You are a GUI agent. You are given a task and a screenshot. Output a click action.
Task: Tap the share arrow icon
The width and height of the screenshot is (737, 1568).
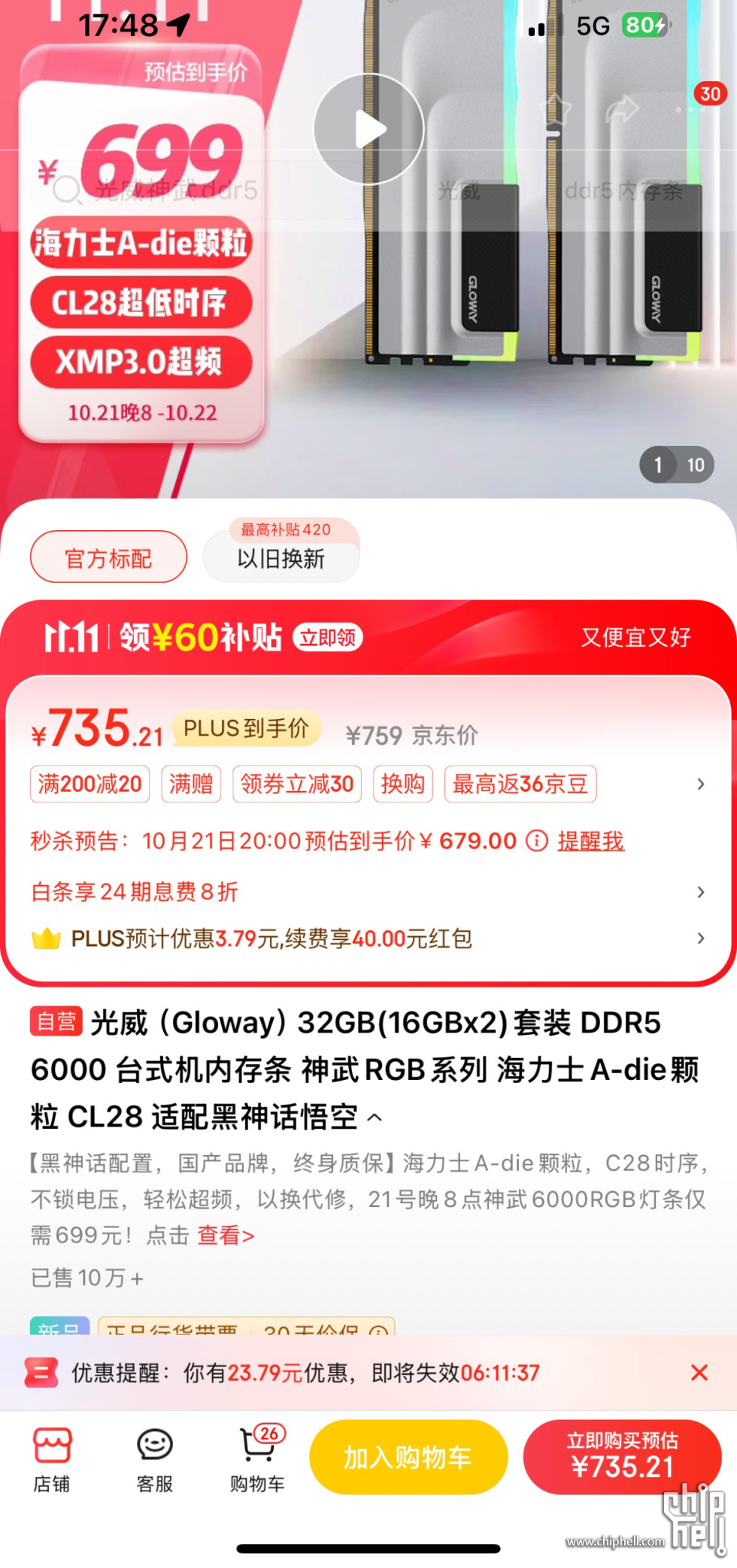coord(622,110)
